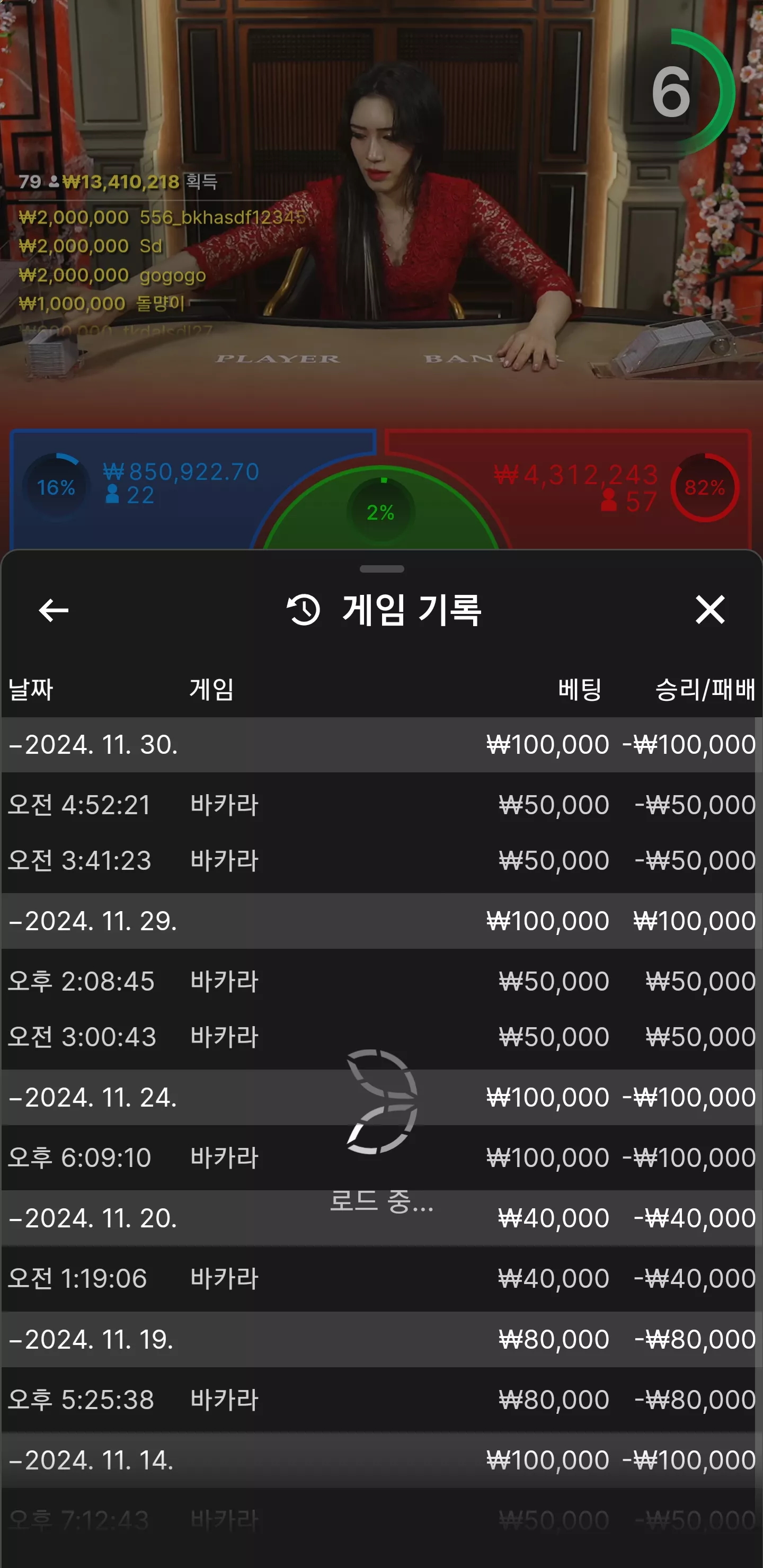This screenshot has width=763, height=1568.
Task: Close the 게임 기록 panel
Action: (x=709, y=609)
